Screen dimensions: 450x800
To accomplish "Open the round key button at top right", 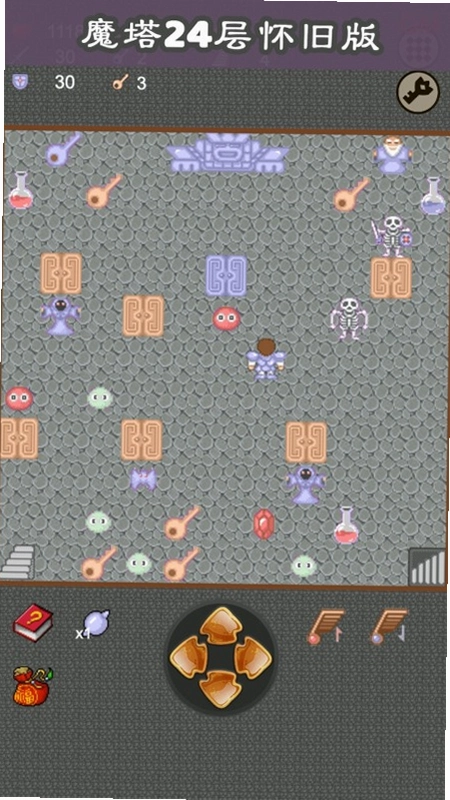I will tap(418, 92).
